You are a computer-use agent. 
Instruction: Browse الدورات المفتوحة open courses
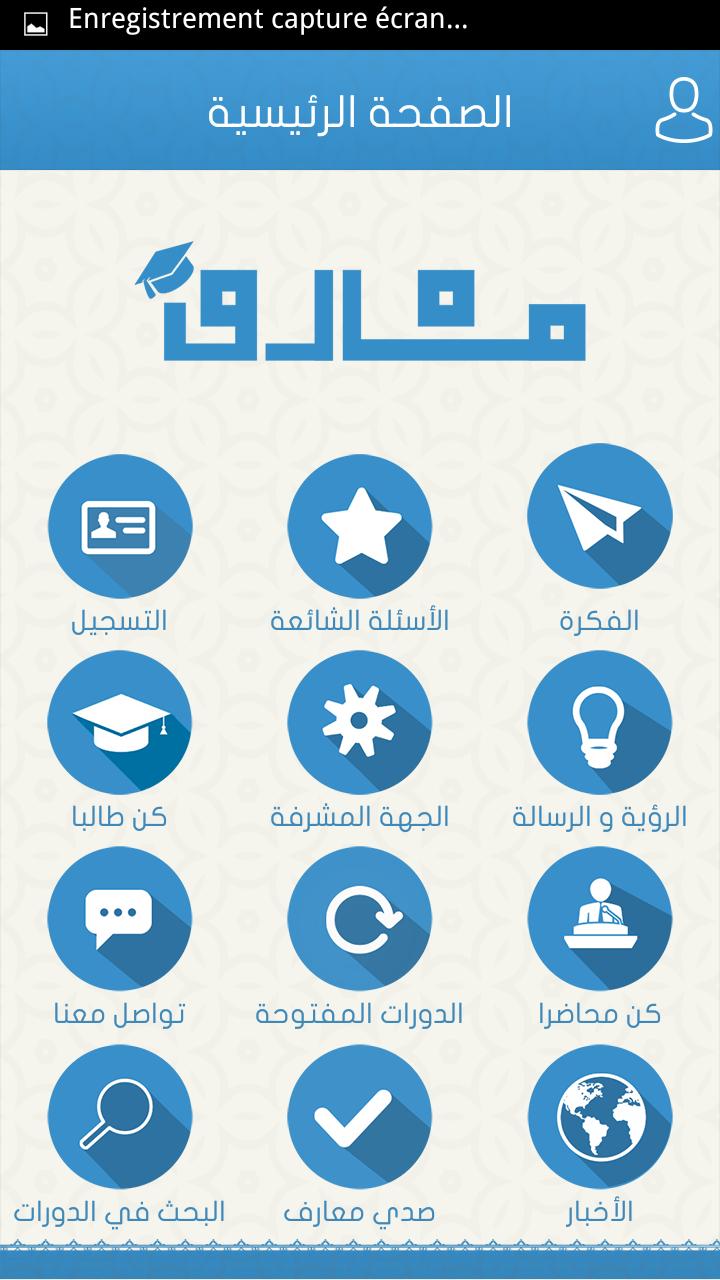359,919
